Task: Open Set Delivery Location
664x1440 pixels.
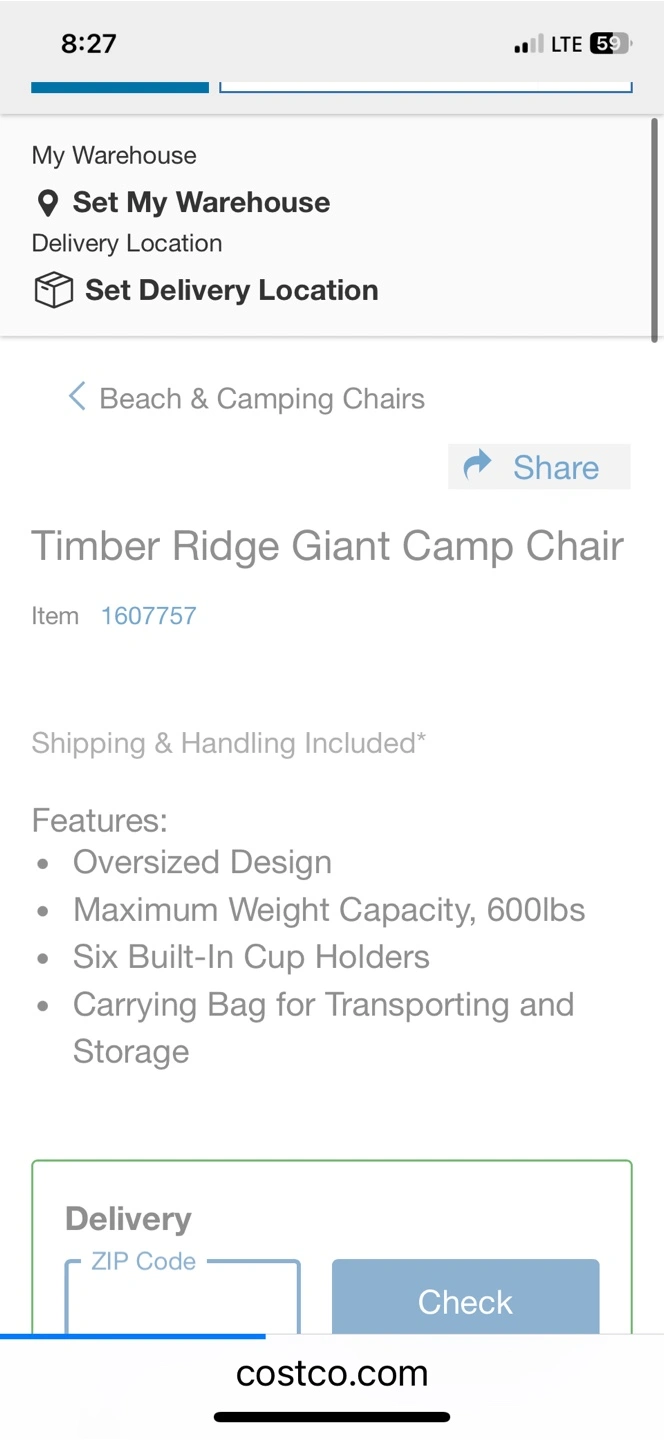Action: (x=206, y=291)
